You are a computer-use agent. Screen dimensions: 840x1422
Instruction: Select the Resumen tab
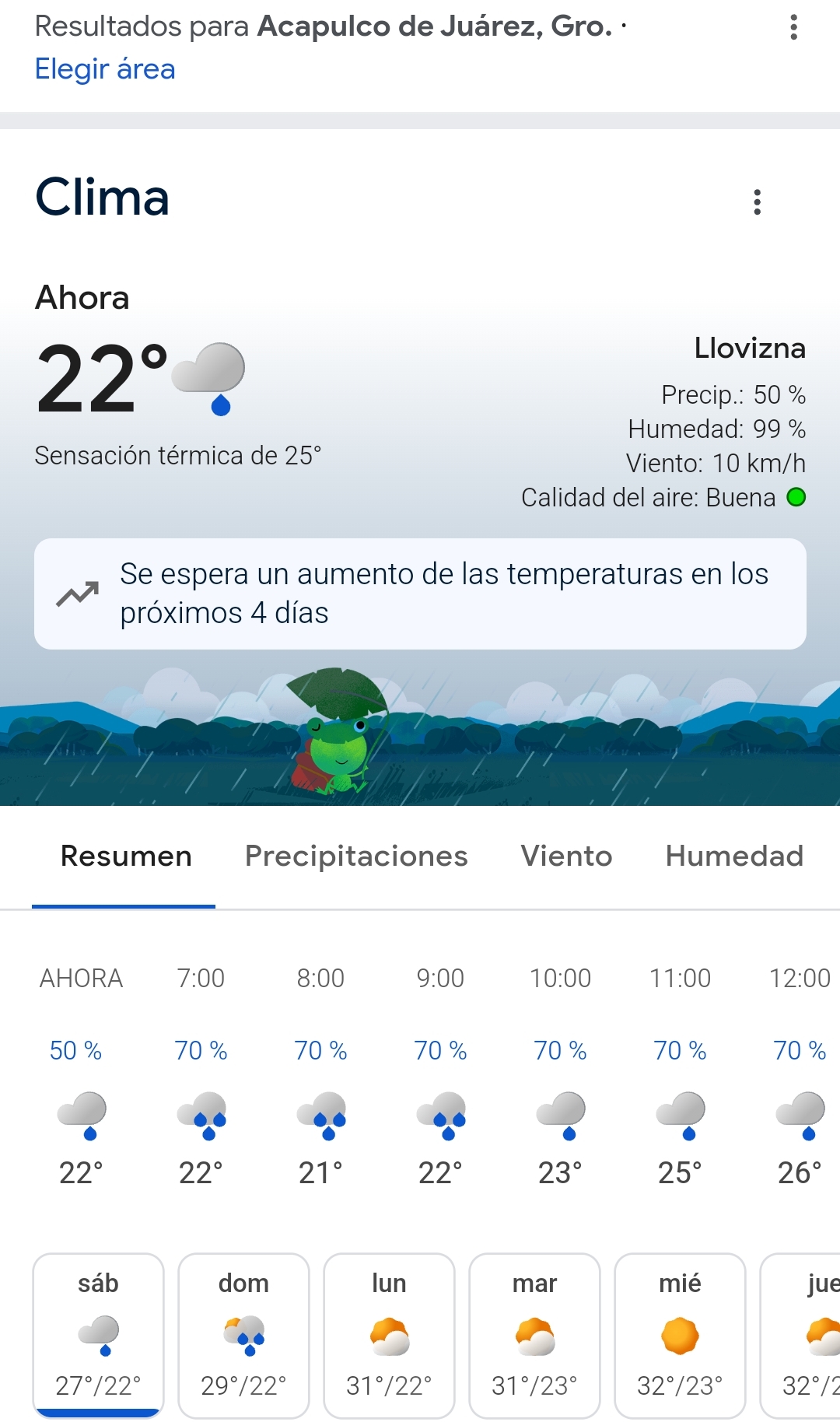[126, 856]
